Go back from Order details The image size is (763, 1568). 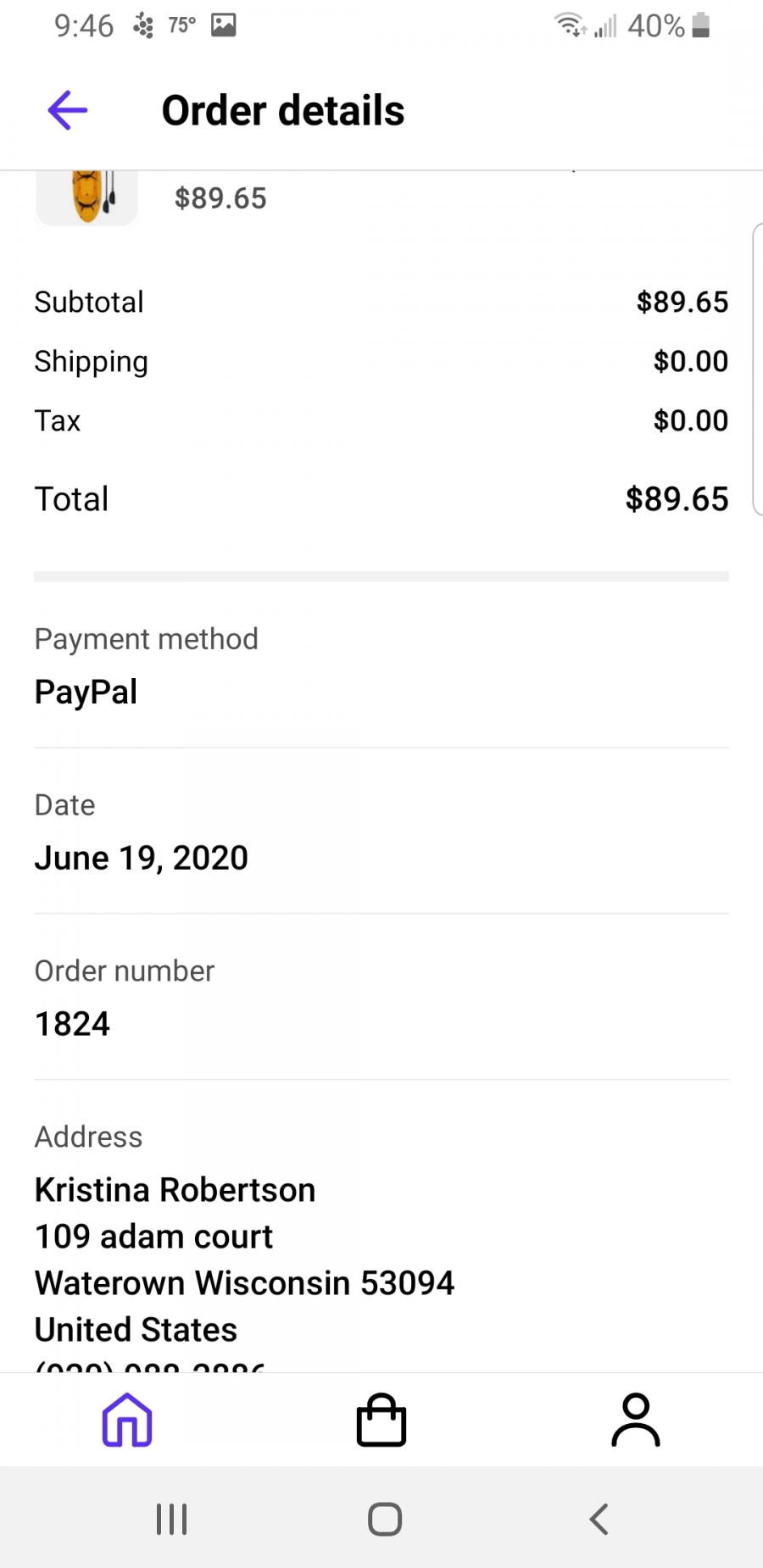click(x=68, y=110)
